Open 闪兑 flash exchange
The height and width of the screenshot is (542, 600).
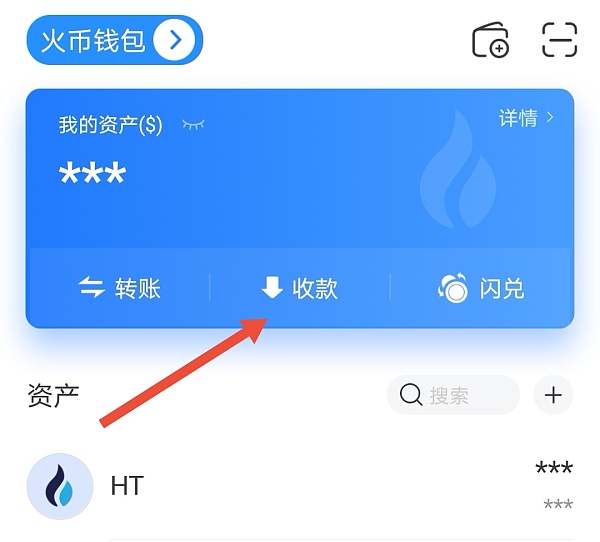pyautogui.click(x=481, y=289)
